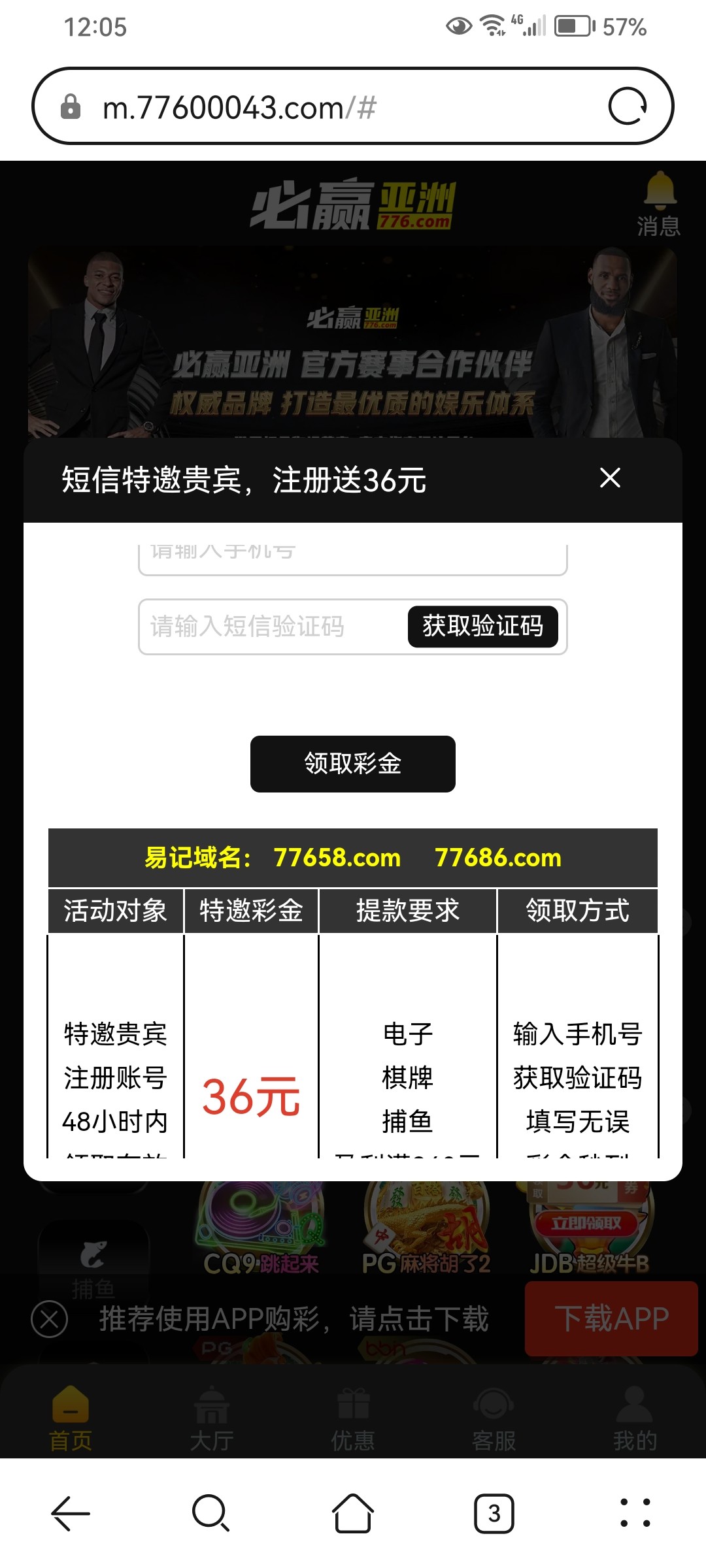Reload the page in address bar
This screenshot has width=706, height=1568.
[628, 106]
